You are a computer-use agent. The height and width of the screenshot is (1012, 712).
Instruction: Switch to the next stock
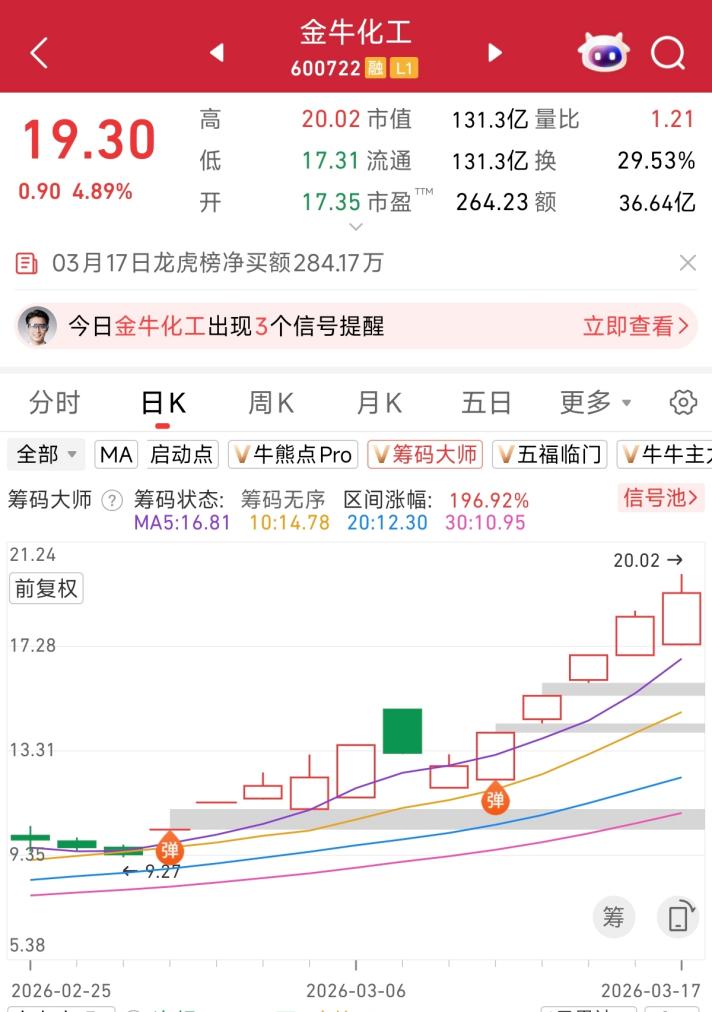click(494, 53)
